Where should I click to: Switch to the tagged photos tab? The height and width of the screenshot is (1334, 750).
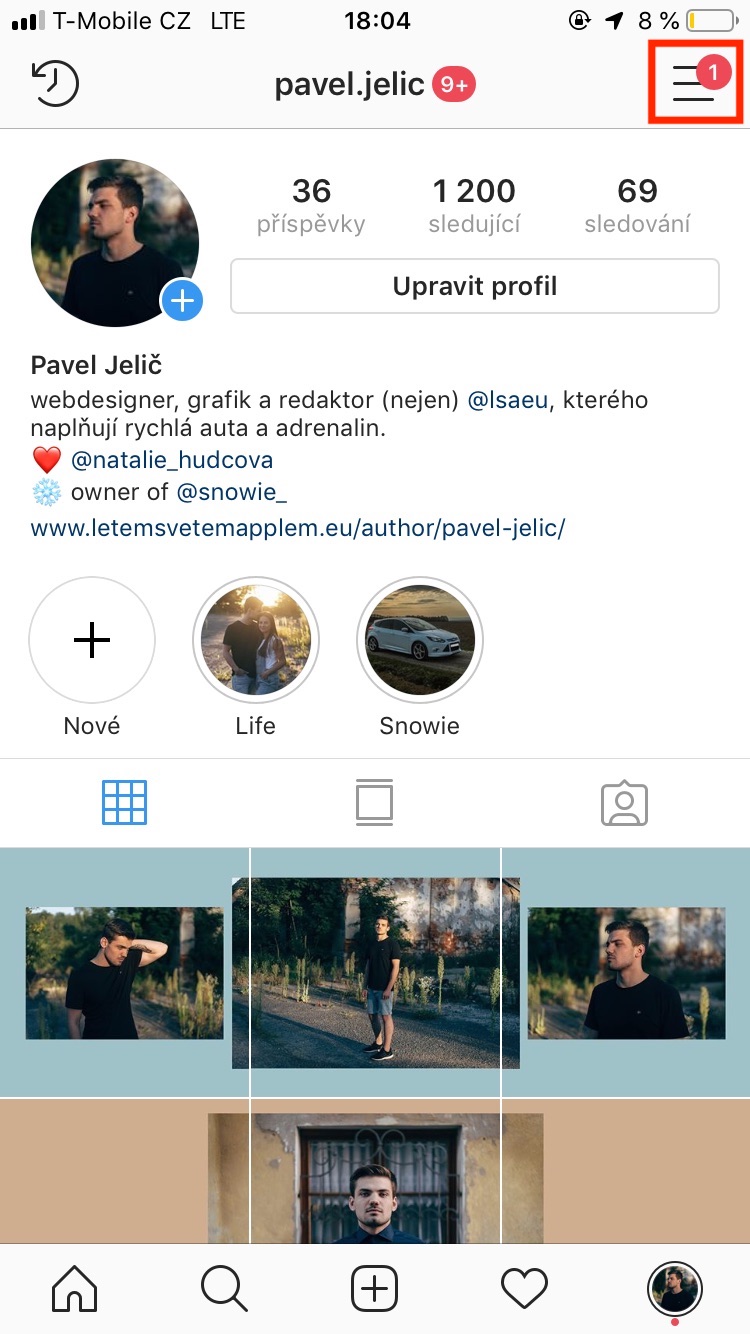coord(624,803)
